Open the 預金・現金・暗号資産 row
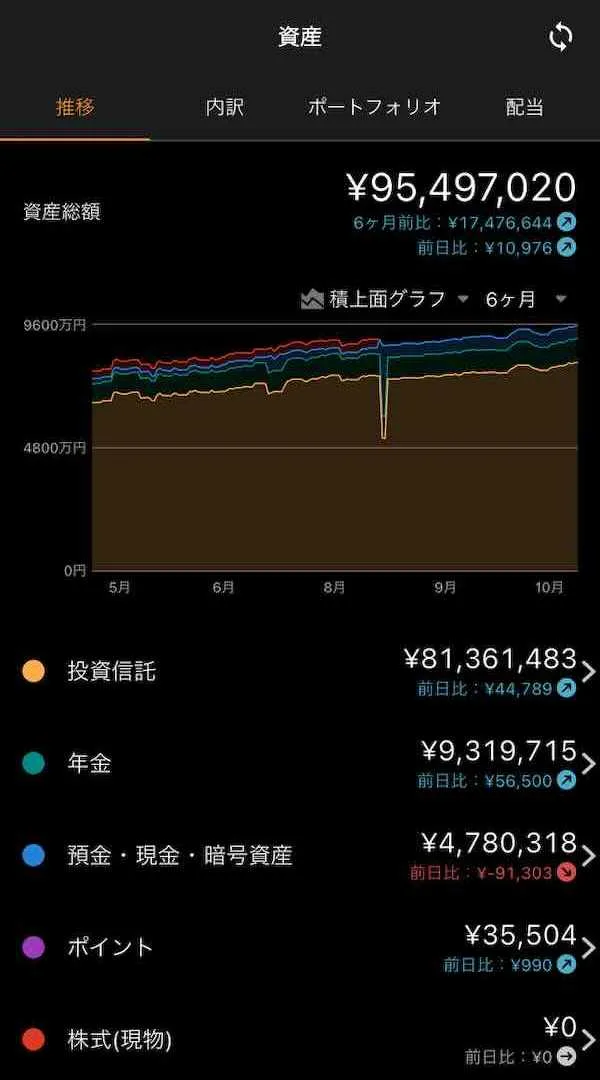Viewport: 600px width, 1080px height. [300, 855]
